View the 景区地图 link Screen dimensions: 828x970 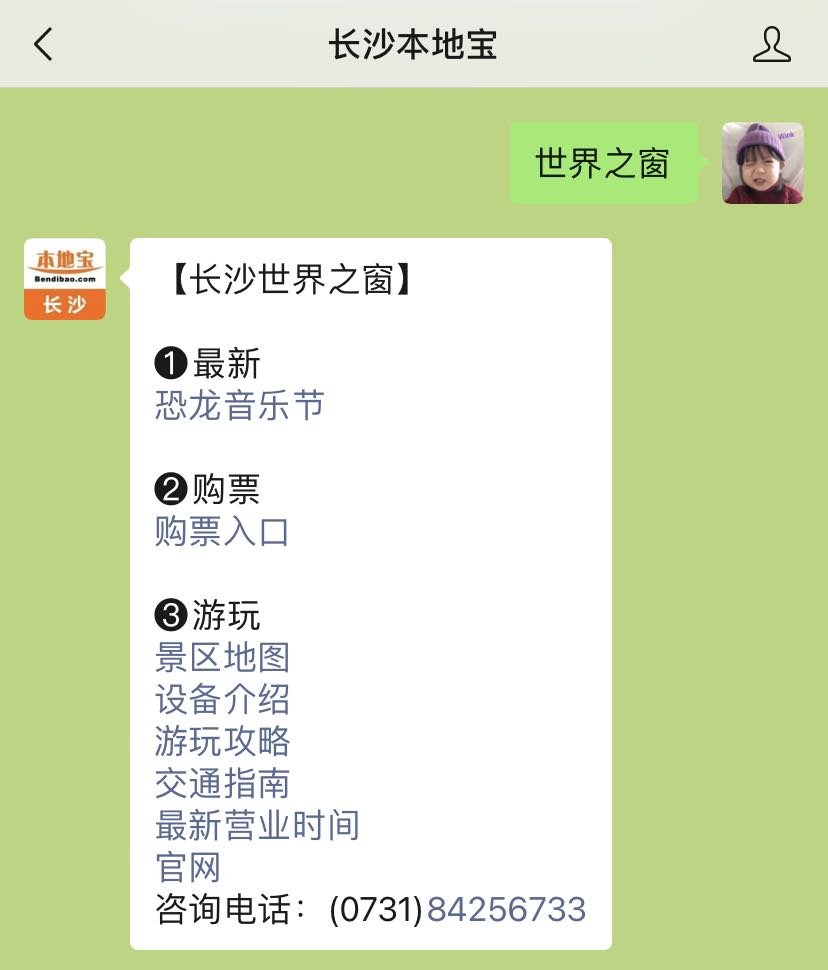(x=222, y=658)
